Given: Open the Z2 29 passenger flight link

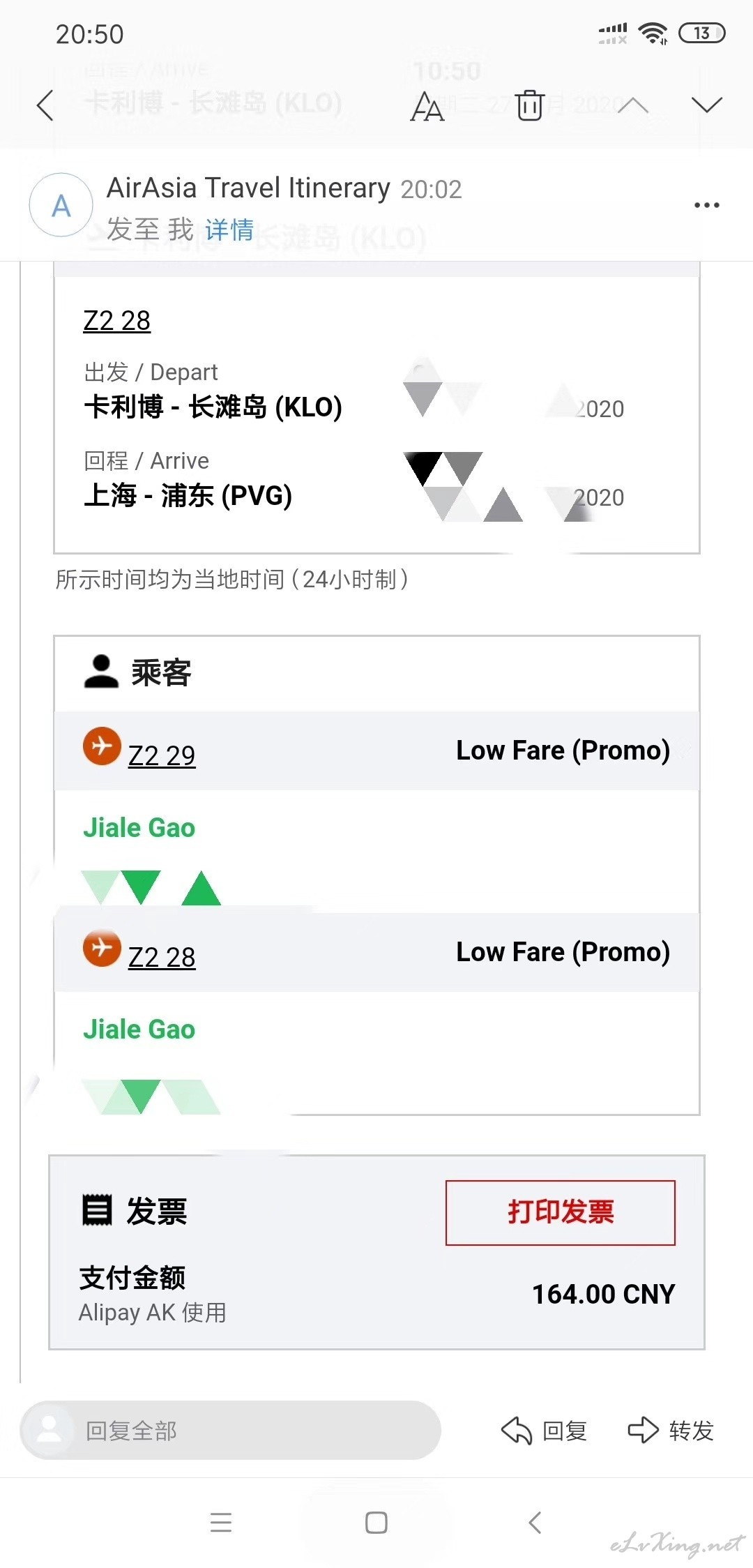Looking at the screenshot, I should (162, 756).
